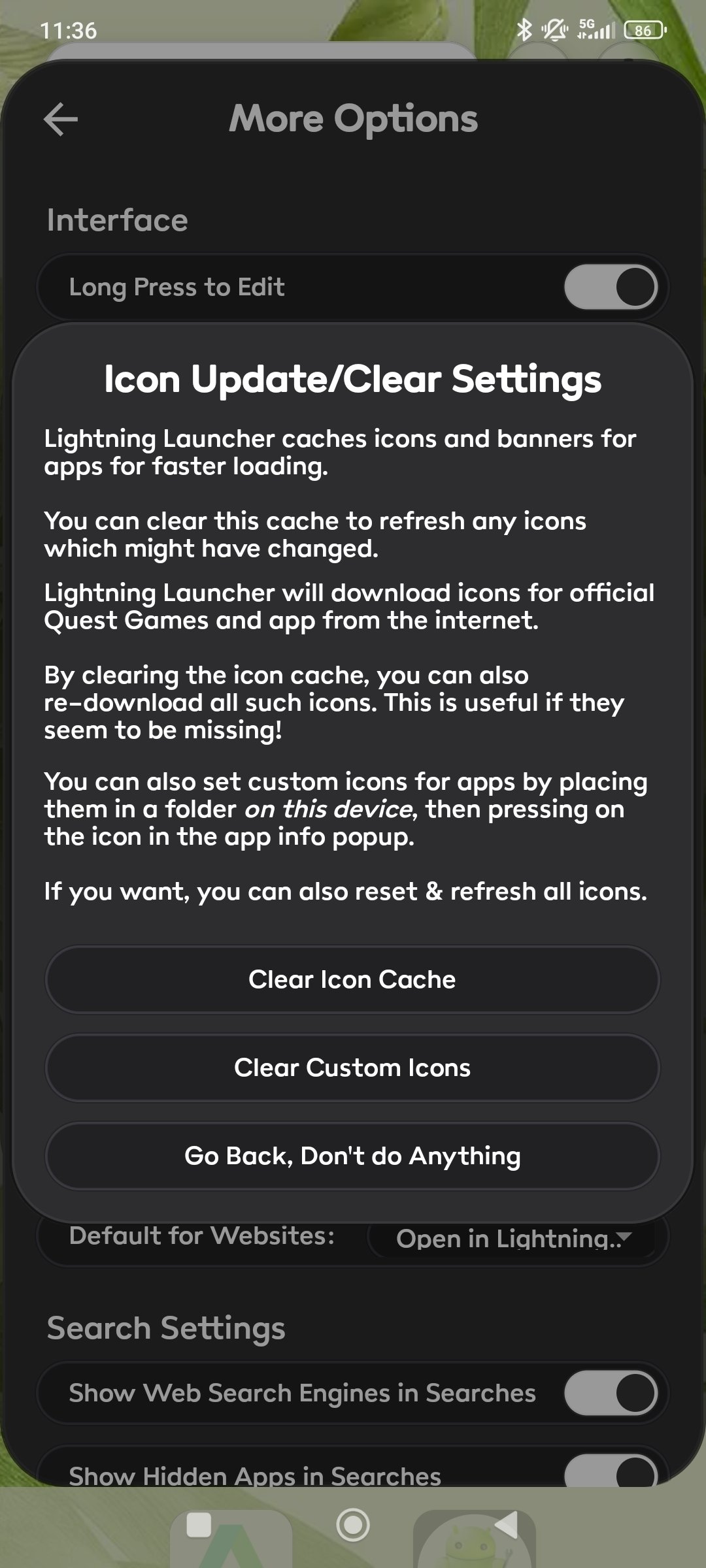
Task: Open recent apps from navigation bar
Action: [199, 1525]
